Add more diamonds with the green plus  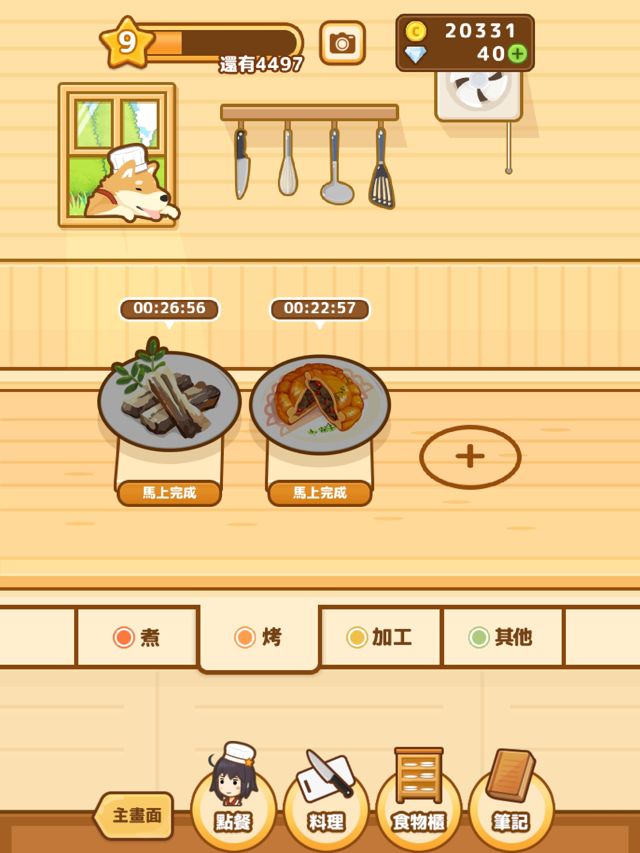pyautogui.click(x=517, y=54)
